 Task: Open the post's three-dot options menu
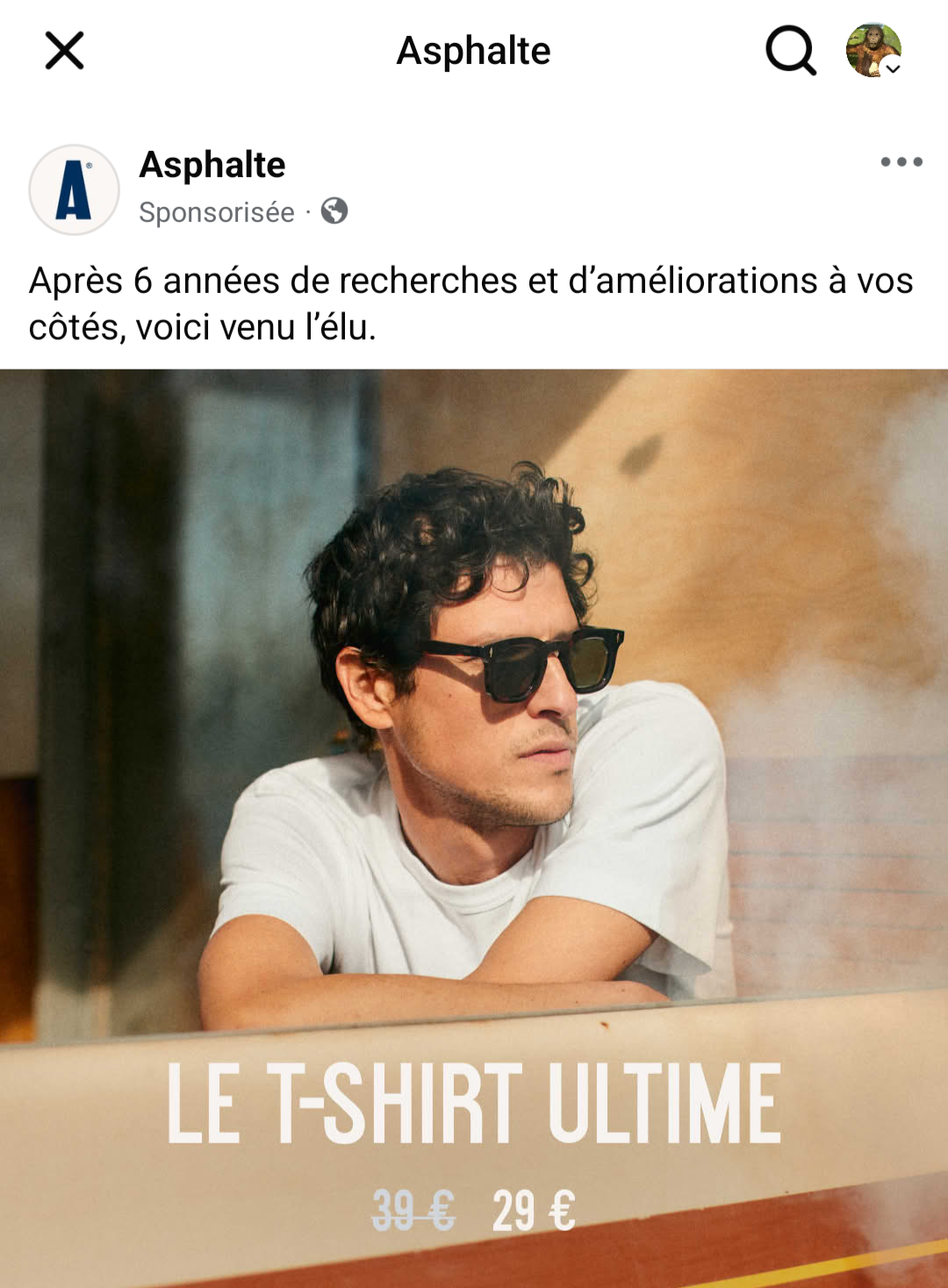901,161
